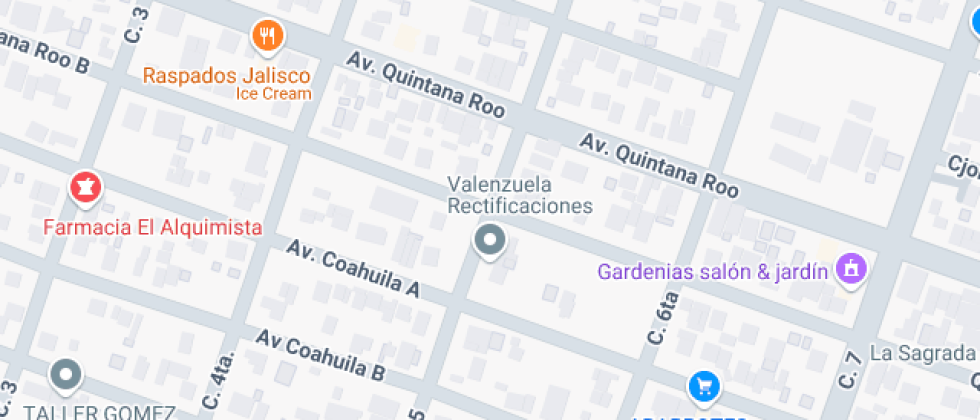Open the blue shopping cart store marker

pos(704,386)
